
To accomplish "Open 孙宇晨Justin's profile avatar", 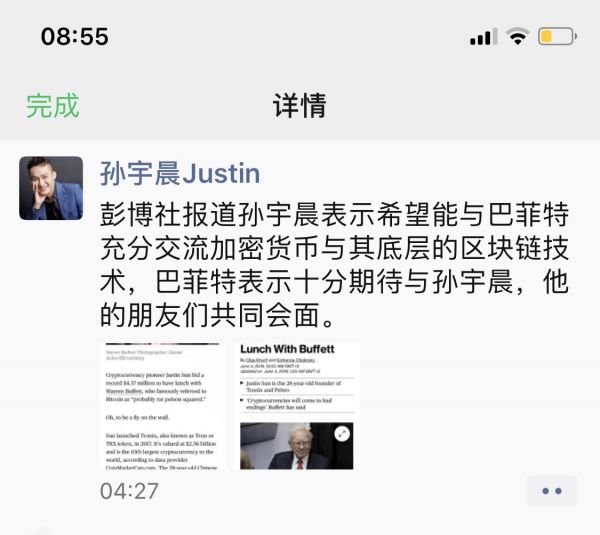I will pos(51,188).
